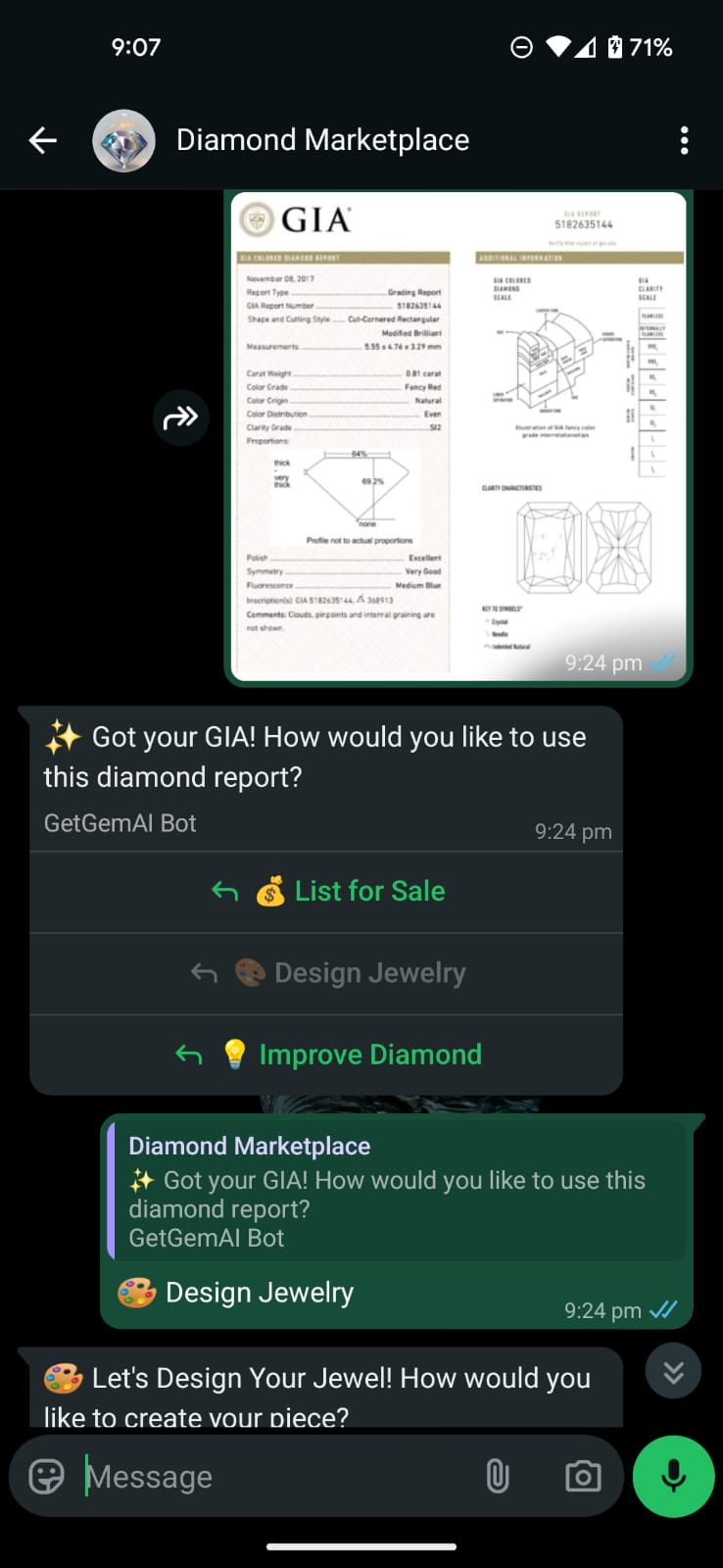Screen dimensions: 723x1568
Task: Open the three-dot chat options menu
Action: coord(684,140)
